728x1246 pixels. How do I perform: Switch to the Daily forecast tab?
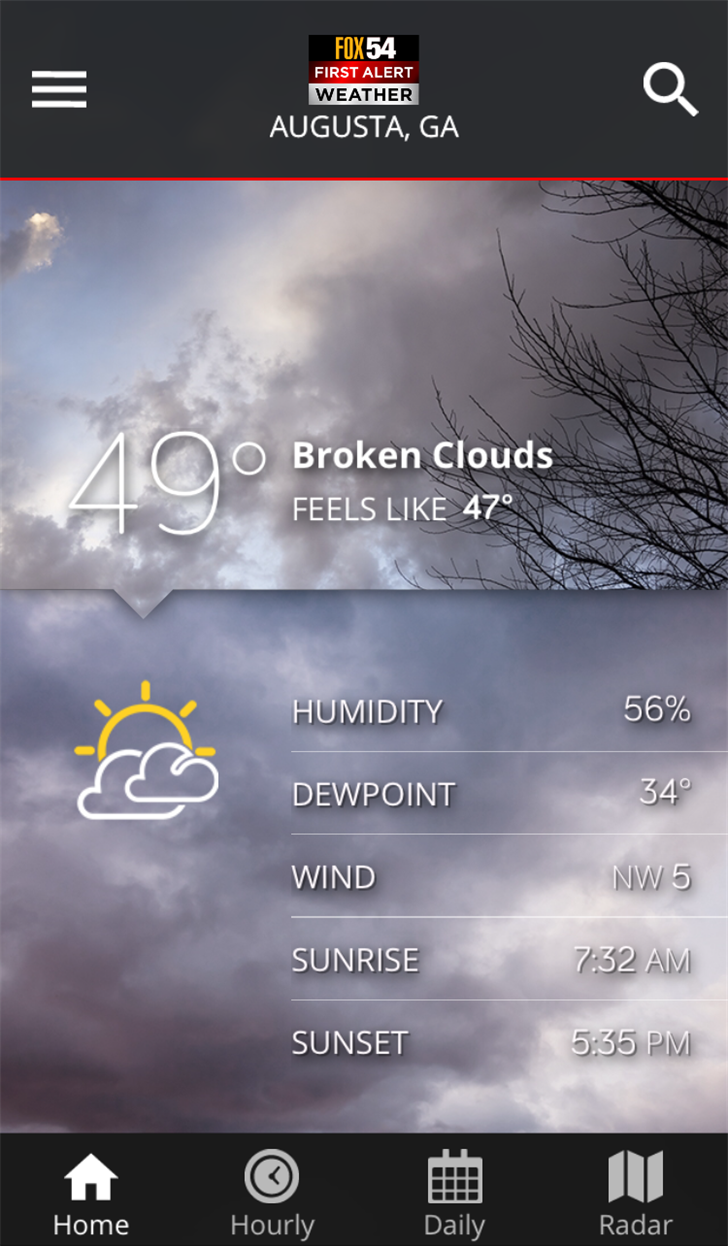454,1192
